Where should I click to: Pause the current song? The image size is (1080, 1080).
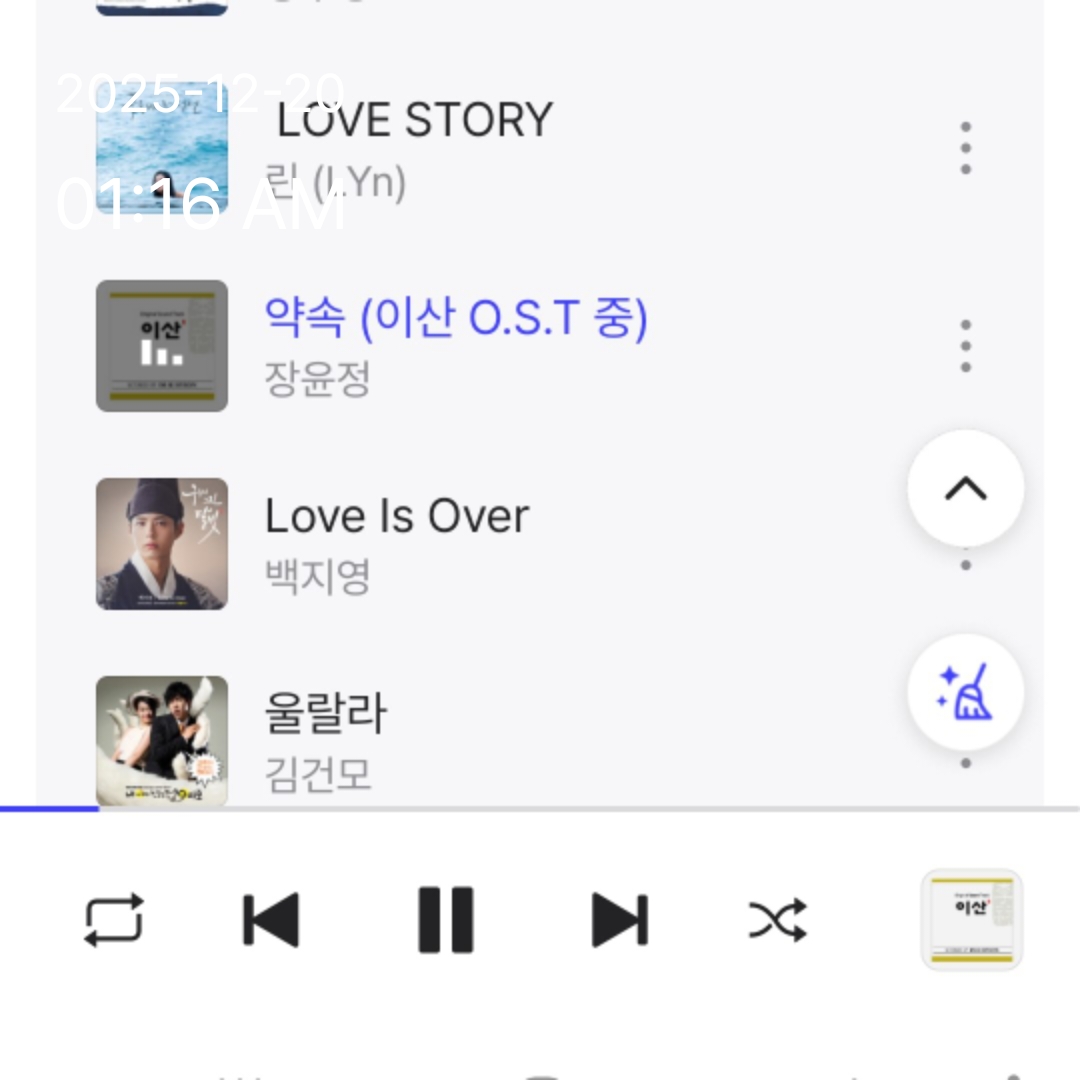445,919
